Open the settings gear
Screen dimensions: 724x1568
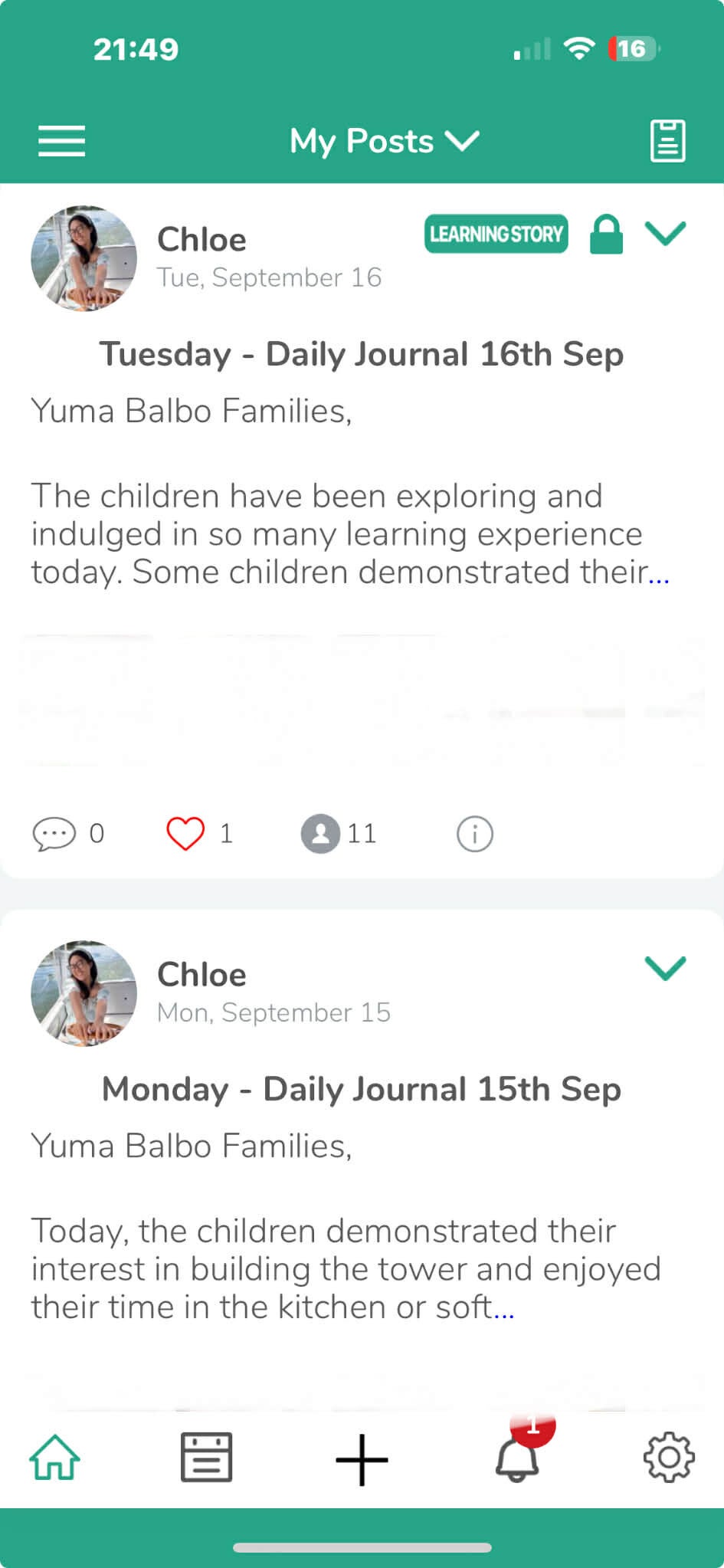click(669, 1458)
